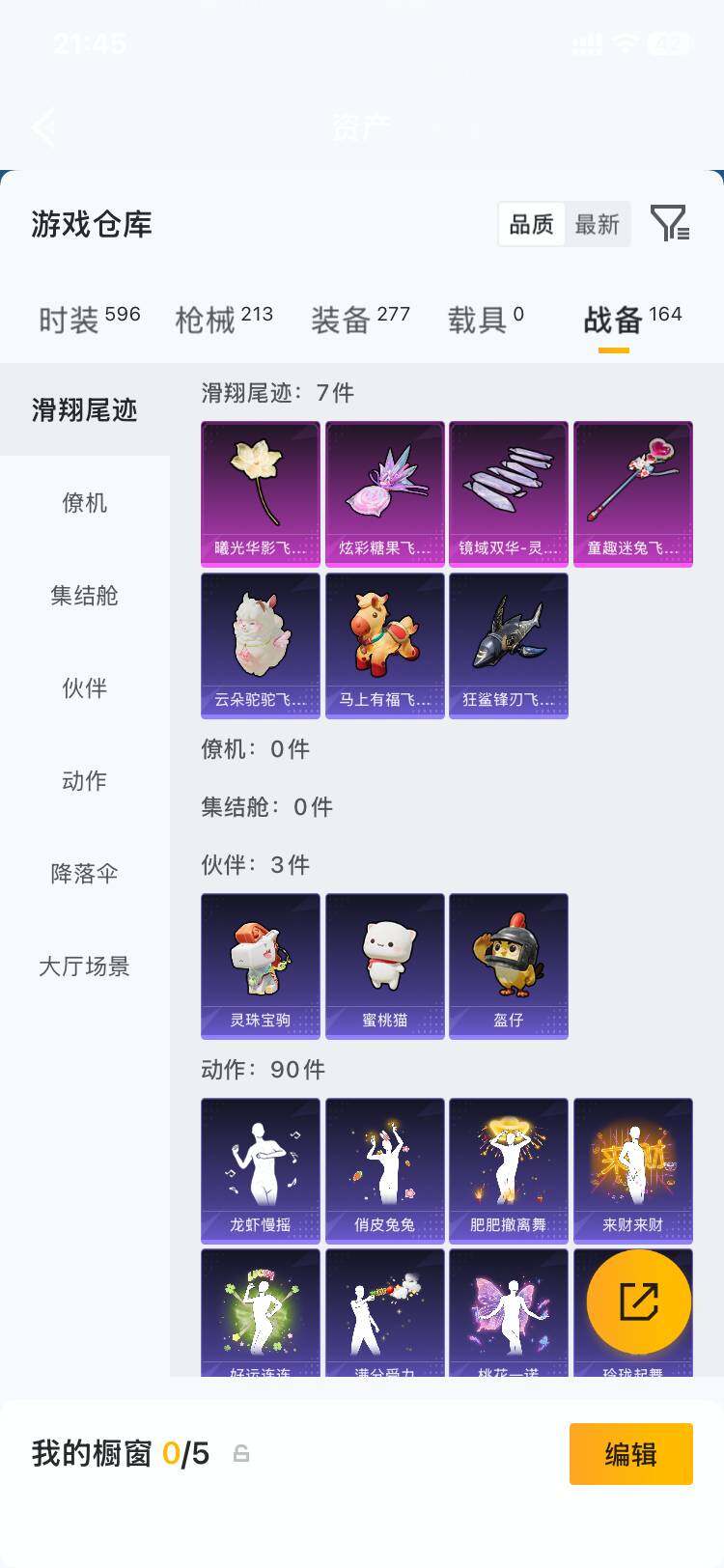
Task: Tap the yellow share floating button
Action: tap(638, 1302)
